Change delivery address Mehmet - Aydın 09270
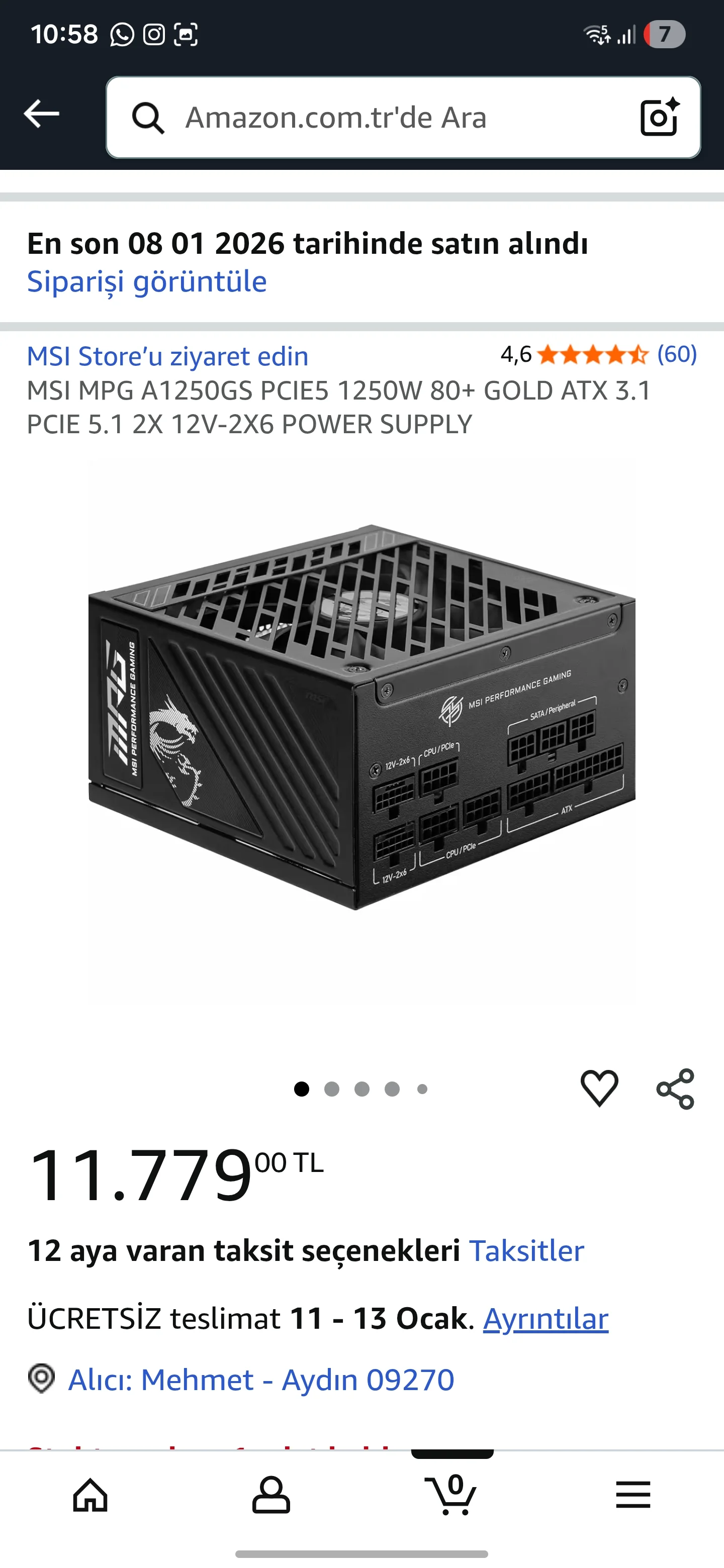The image size is (724, 1568). pos(260,1380)
